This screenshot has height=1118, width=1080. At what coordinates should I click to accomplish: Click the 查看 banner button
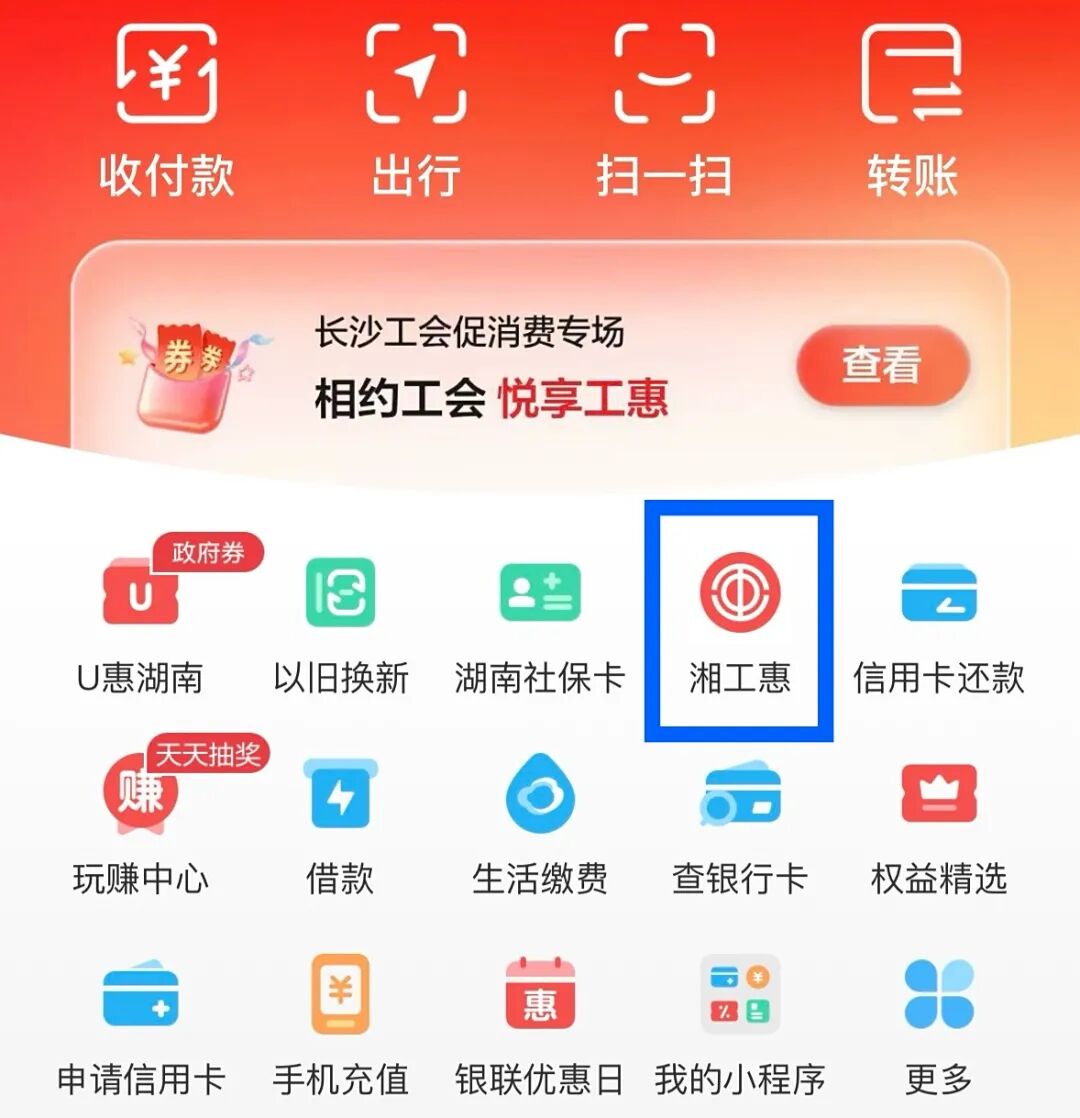tap(882, 367)
